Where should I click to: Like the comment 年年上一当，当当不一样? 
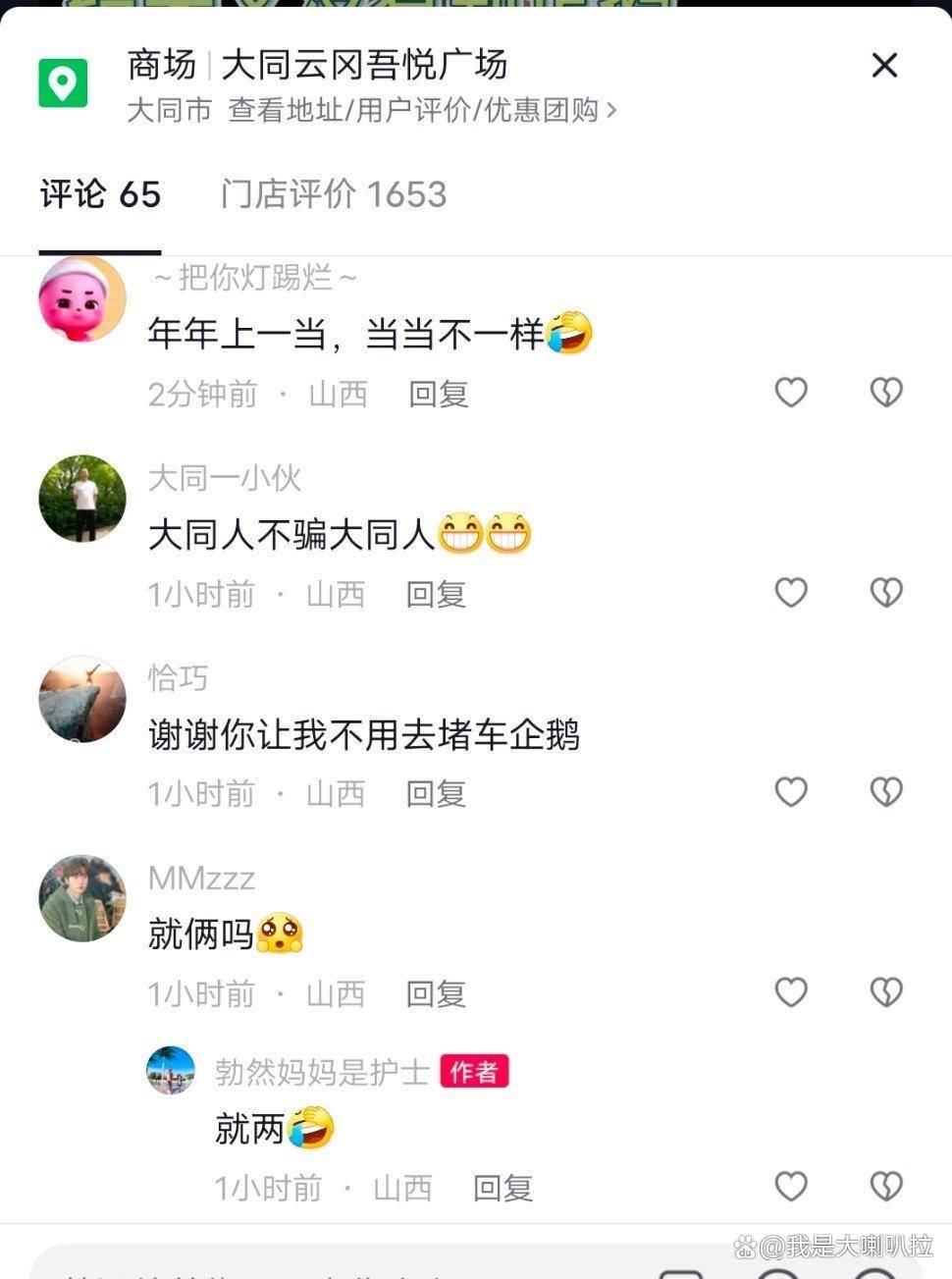tap(791, 393)
